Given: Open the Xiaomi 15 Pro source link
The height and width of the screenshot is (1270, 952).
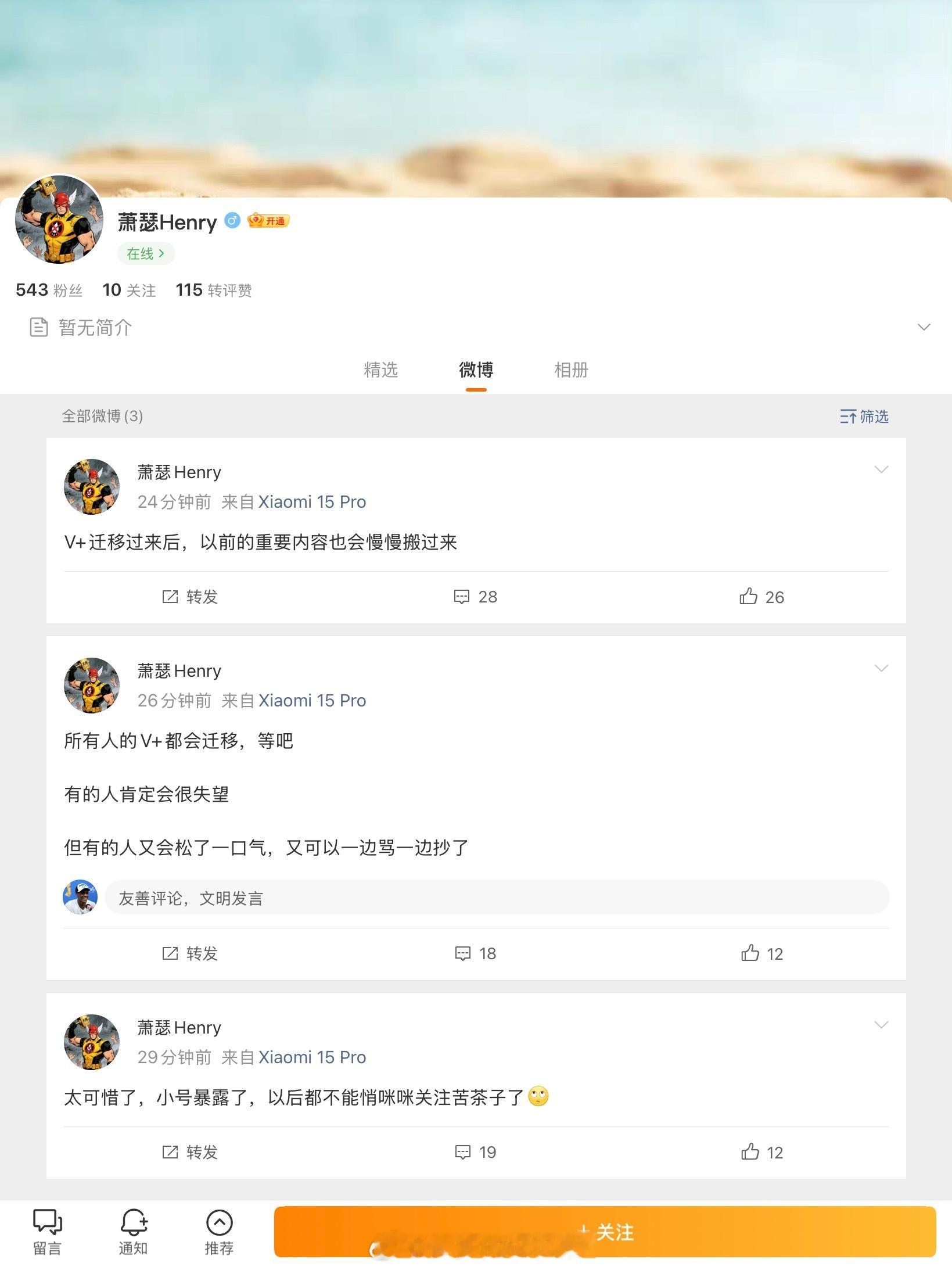Looking at the screenshot, I should [311, 501].
